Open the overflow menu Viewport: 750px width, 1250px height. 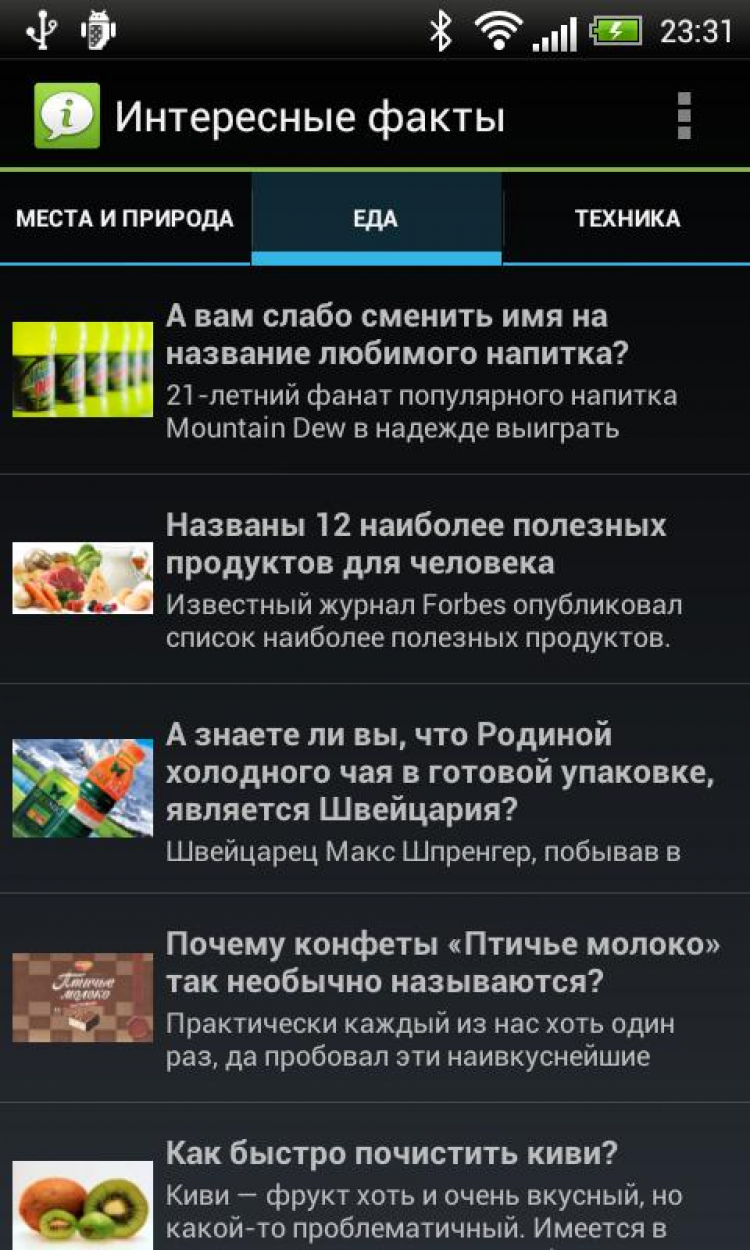pos(684,116)
